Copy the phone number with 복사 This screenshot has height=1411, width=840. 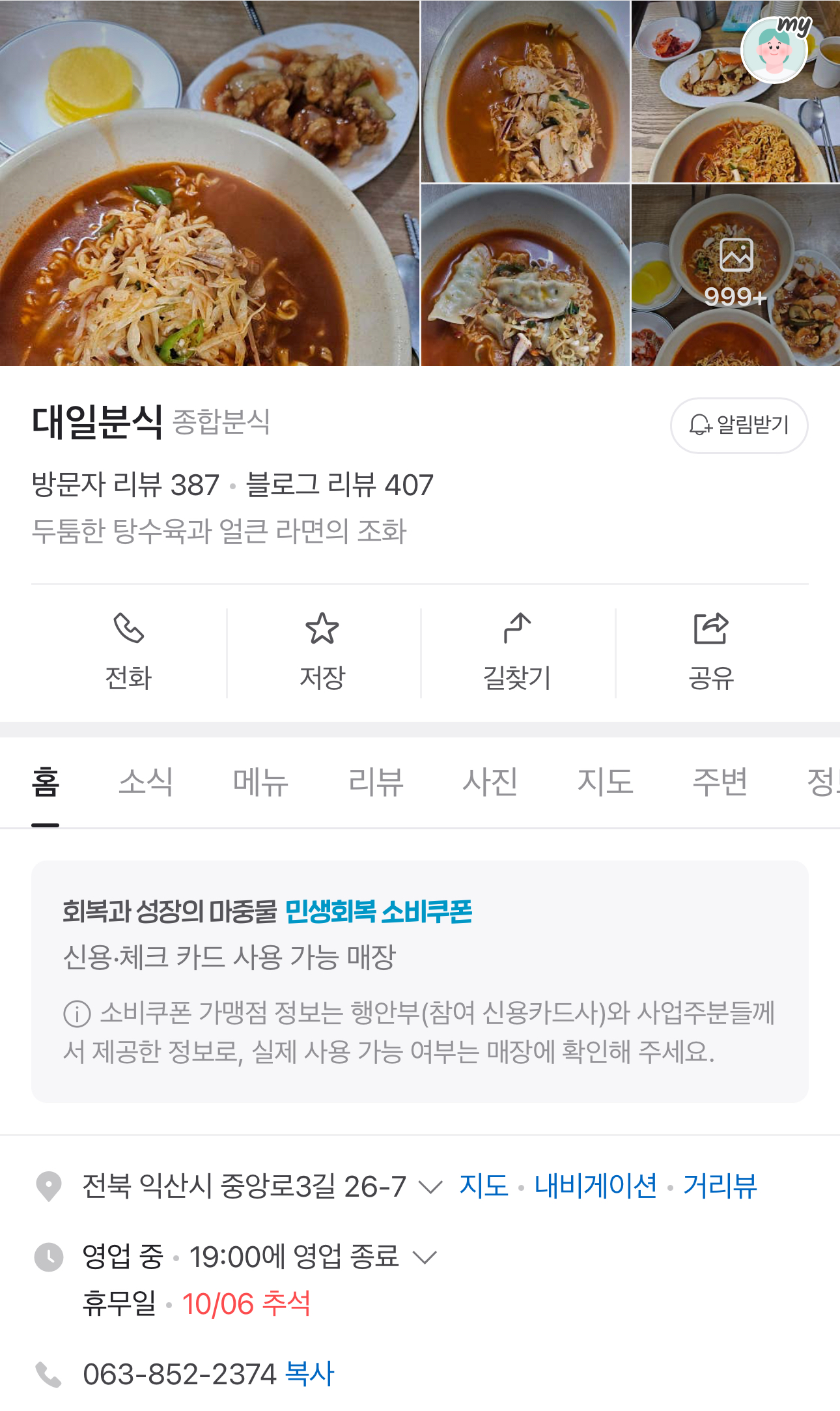pos(309,1374)
